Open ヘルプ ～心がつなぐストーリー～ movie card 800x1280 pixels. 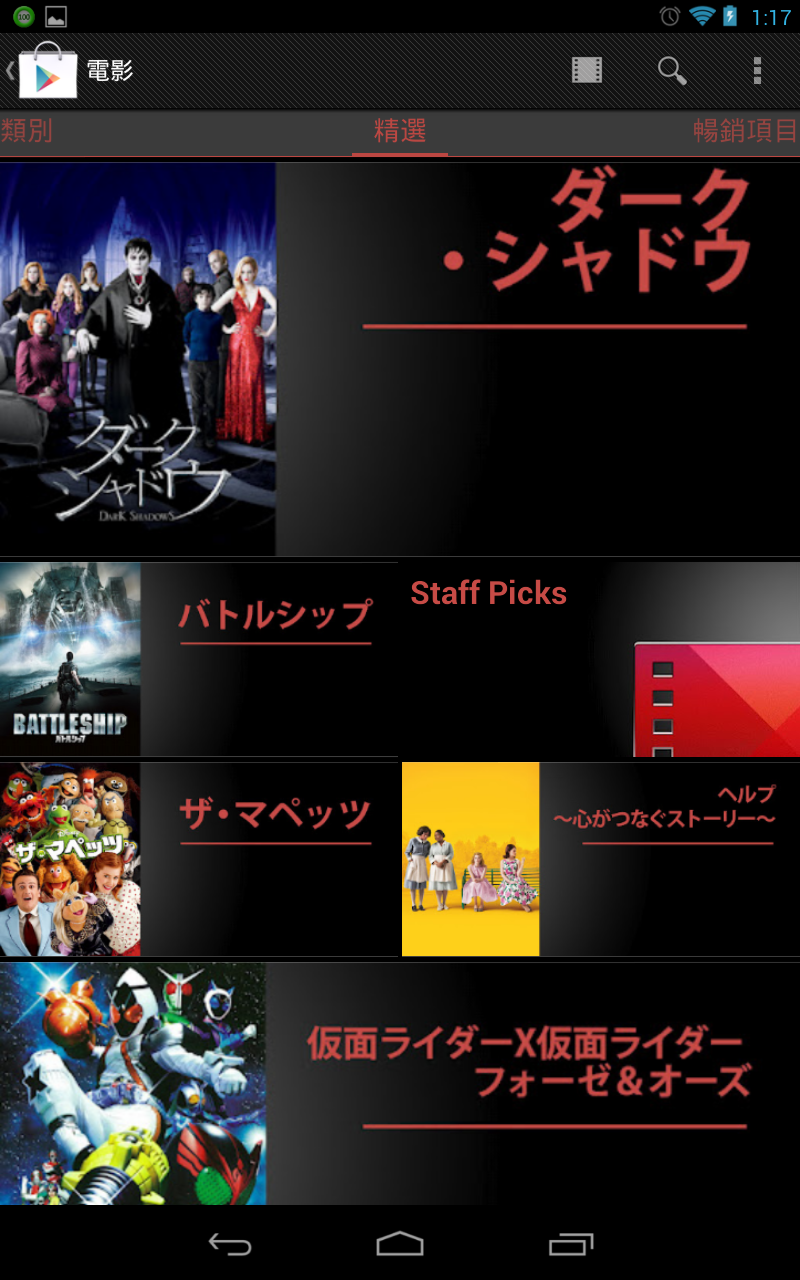tap(600, 859)
